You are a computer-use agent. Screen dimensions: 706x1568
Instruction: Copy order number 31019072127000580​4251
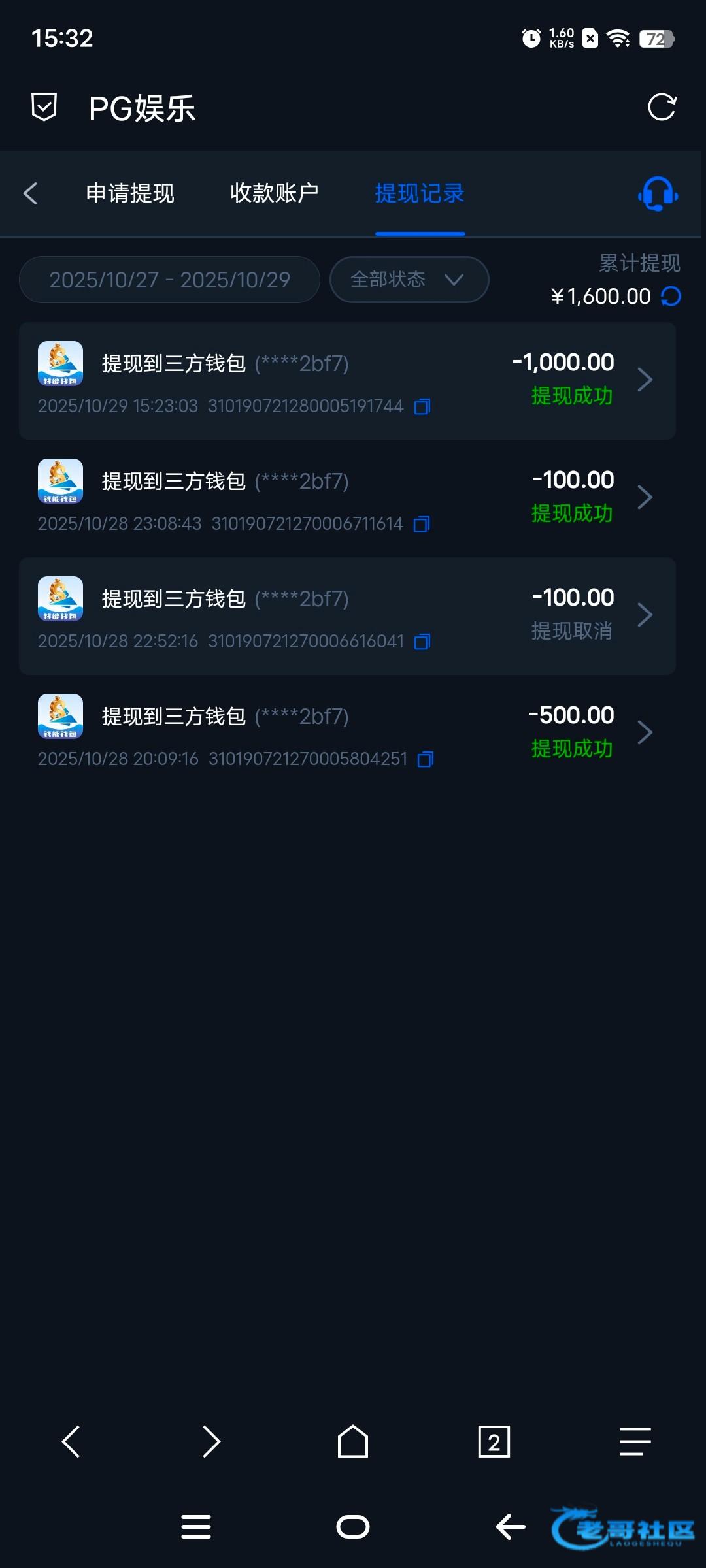click(x=426, y=760)
